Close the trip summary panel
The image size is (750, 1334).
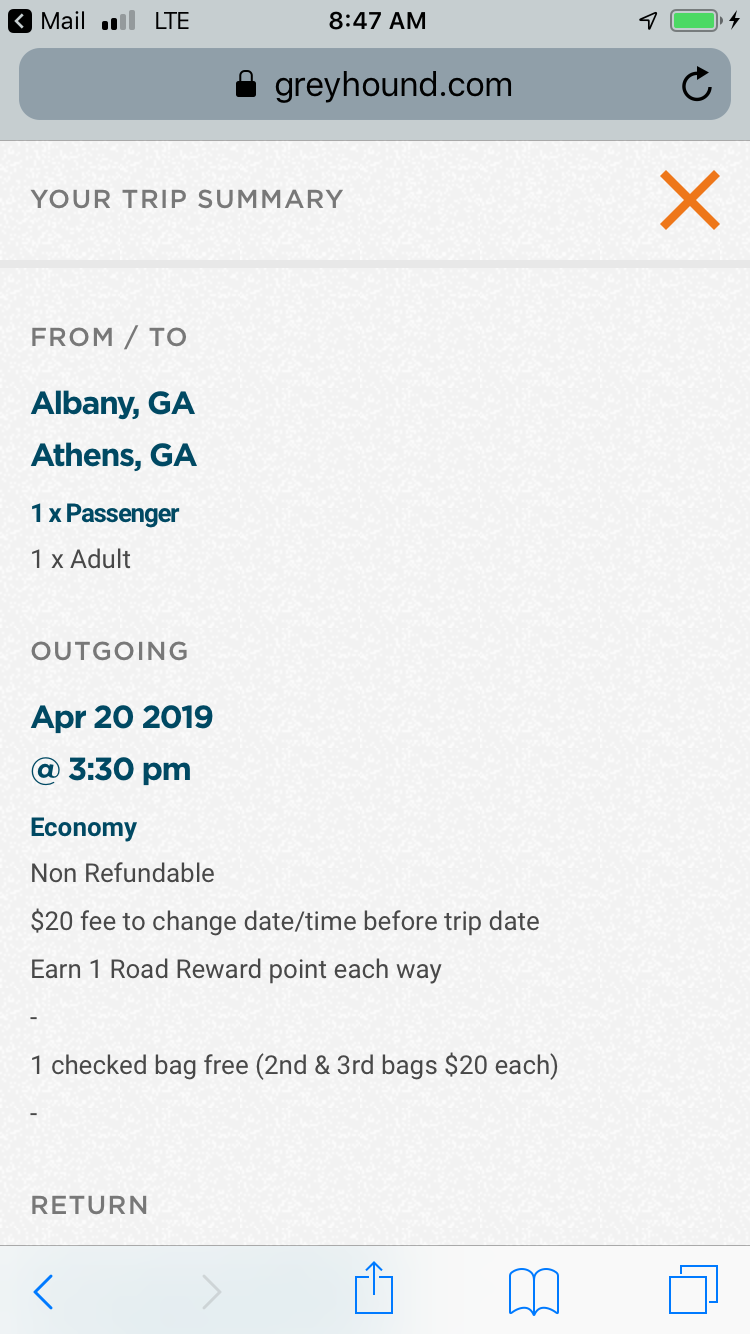[690, 200]
